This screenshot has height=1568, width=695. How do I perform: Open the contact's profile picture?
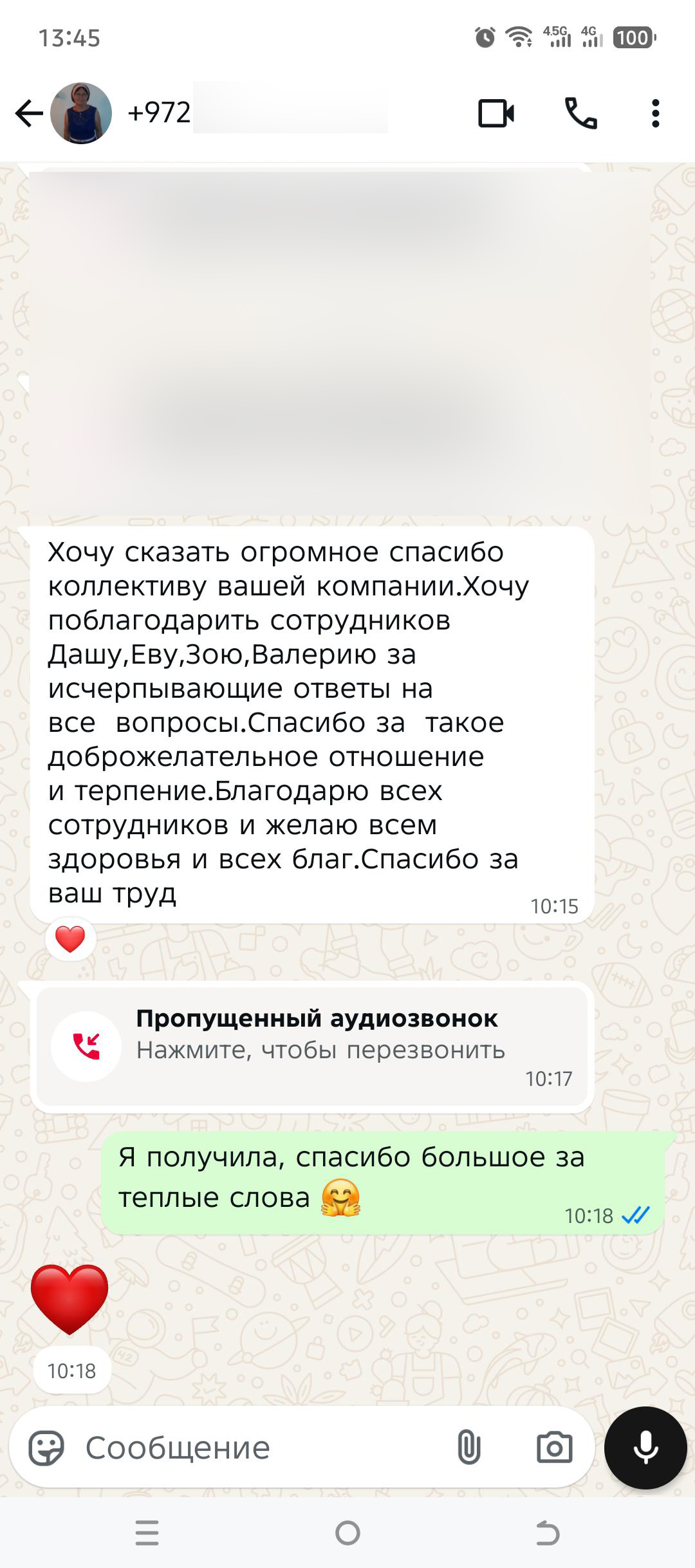81,113
